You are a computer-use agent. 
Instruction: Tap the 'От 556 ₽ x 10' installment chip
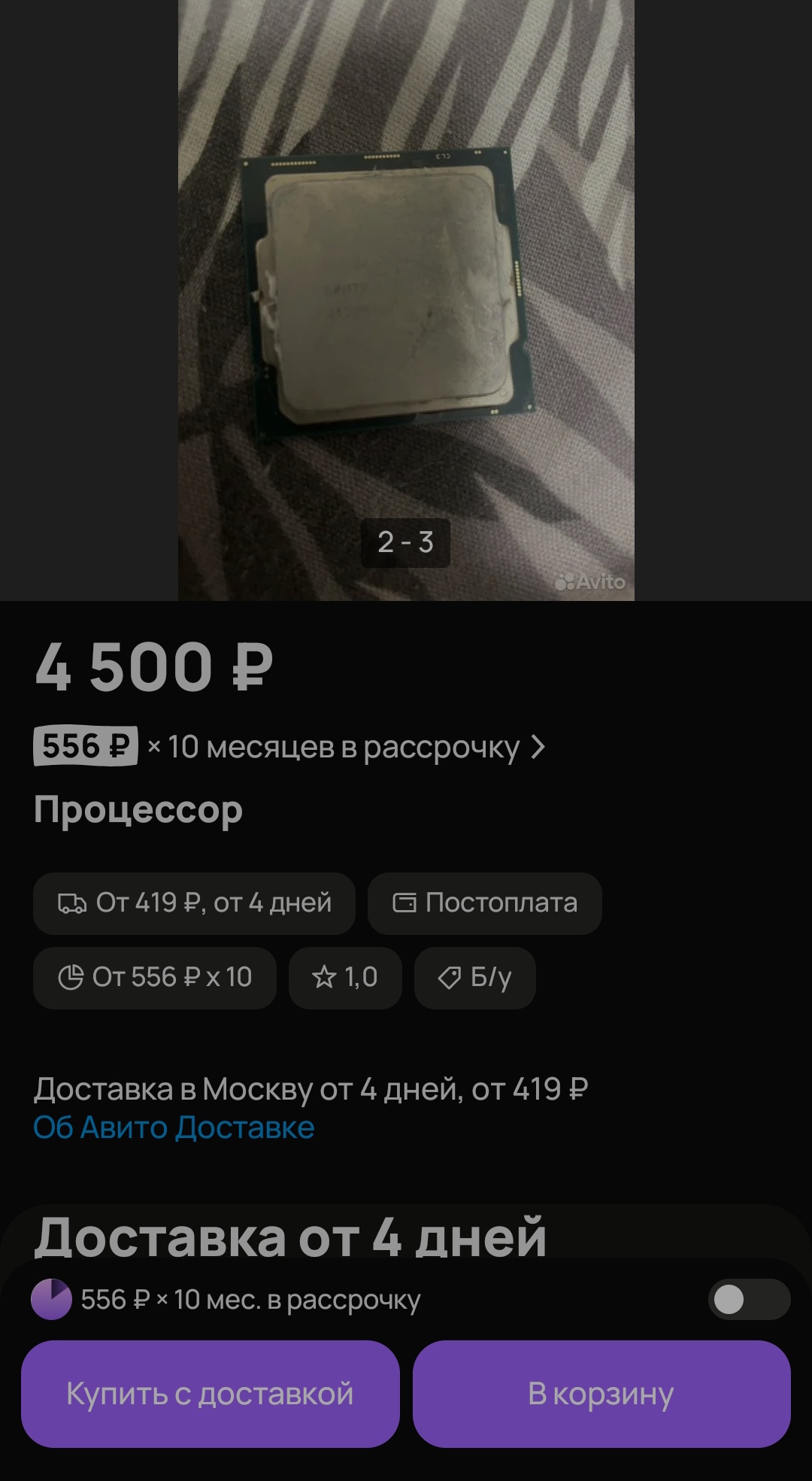155,978
